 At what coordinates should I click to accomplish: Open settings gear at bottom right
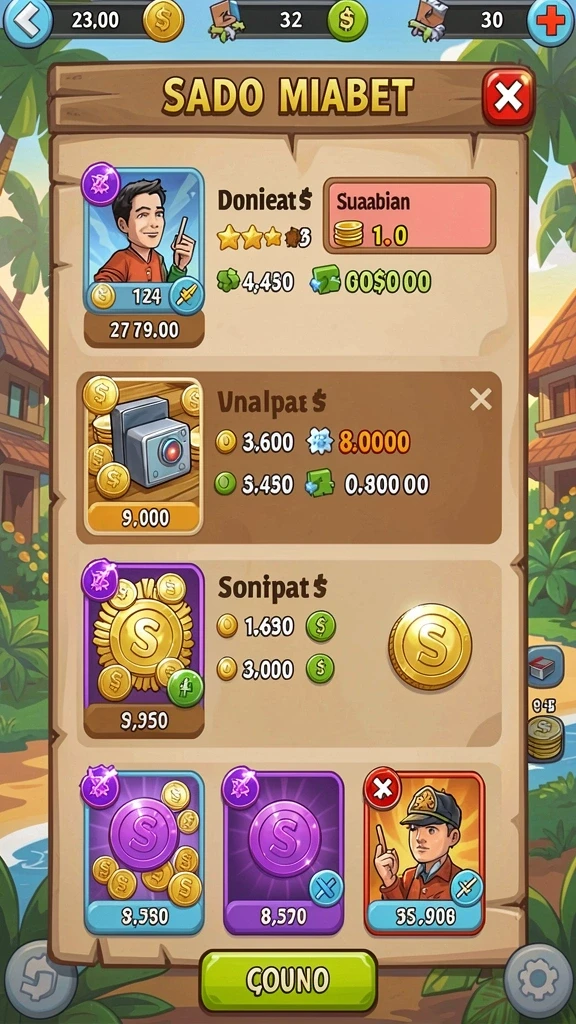pos(538,979)
